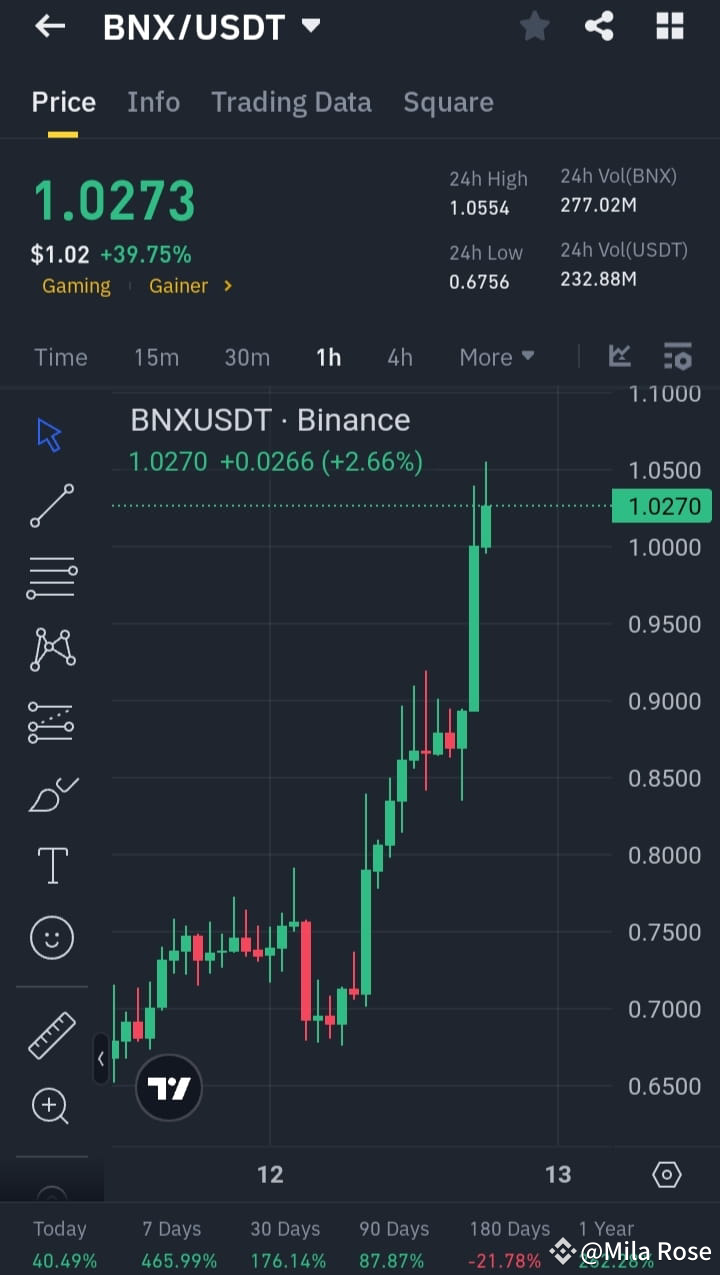The height and width of the screenshot is (1275, 720).
Task: Toggle the magnifier zoom-in tool
Action: coord(50,1106)
